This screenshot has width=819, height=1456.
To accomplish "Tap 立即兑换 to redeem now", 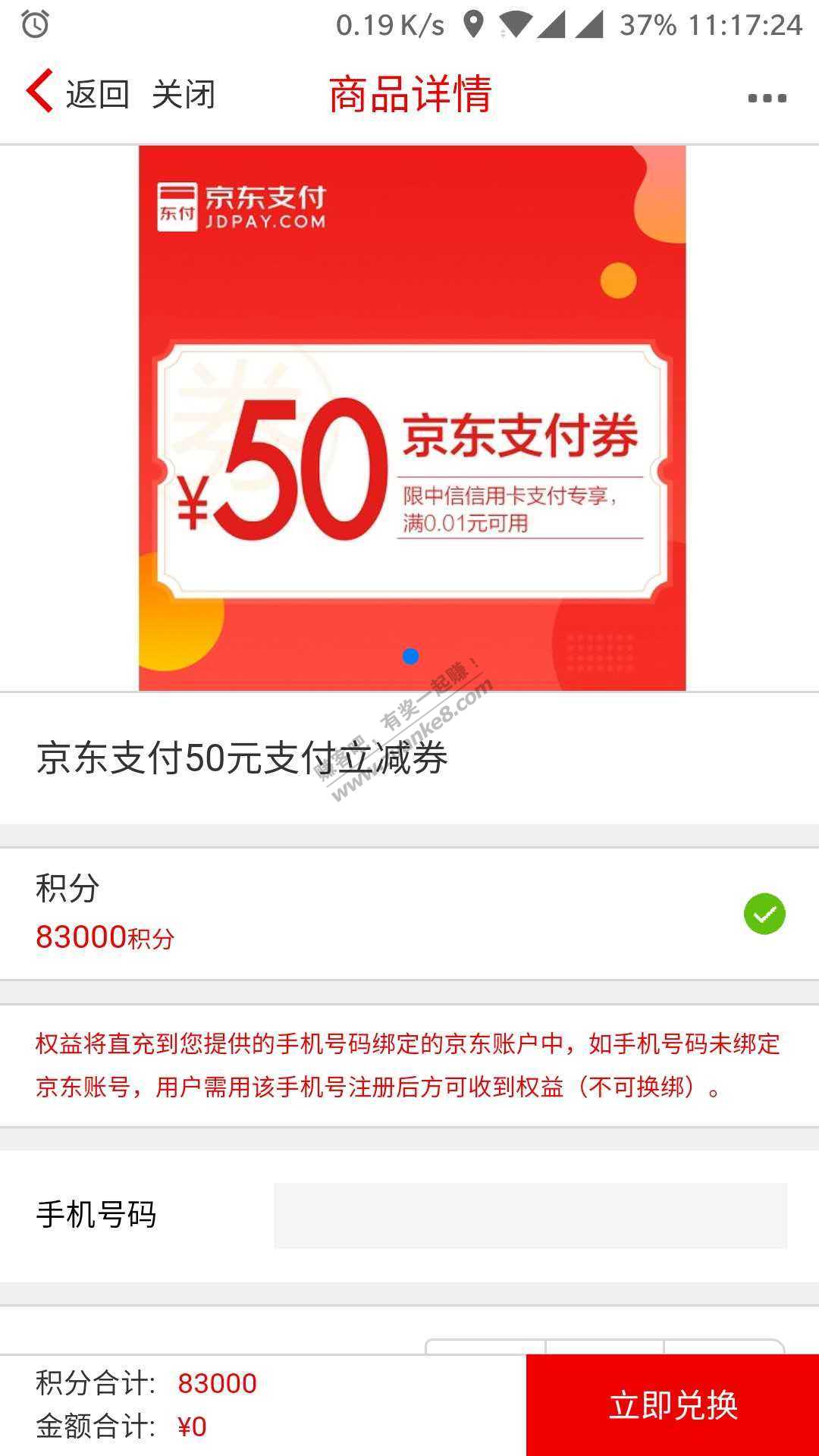I will coord(673,1404).
